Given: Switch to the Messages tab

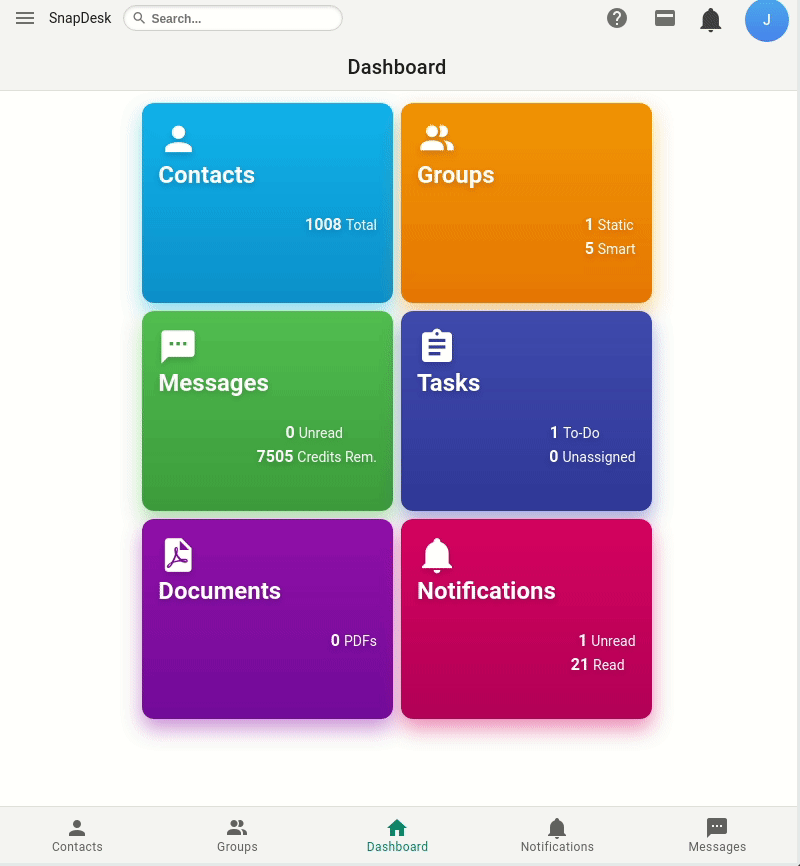Looking at the screenshot, I should click(x=717, y=835).
